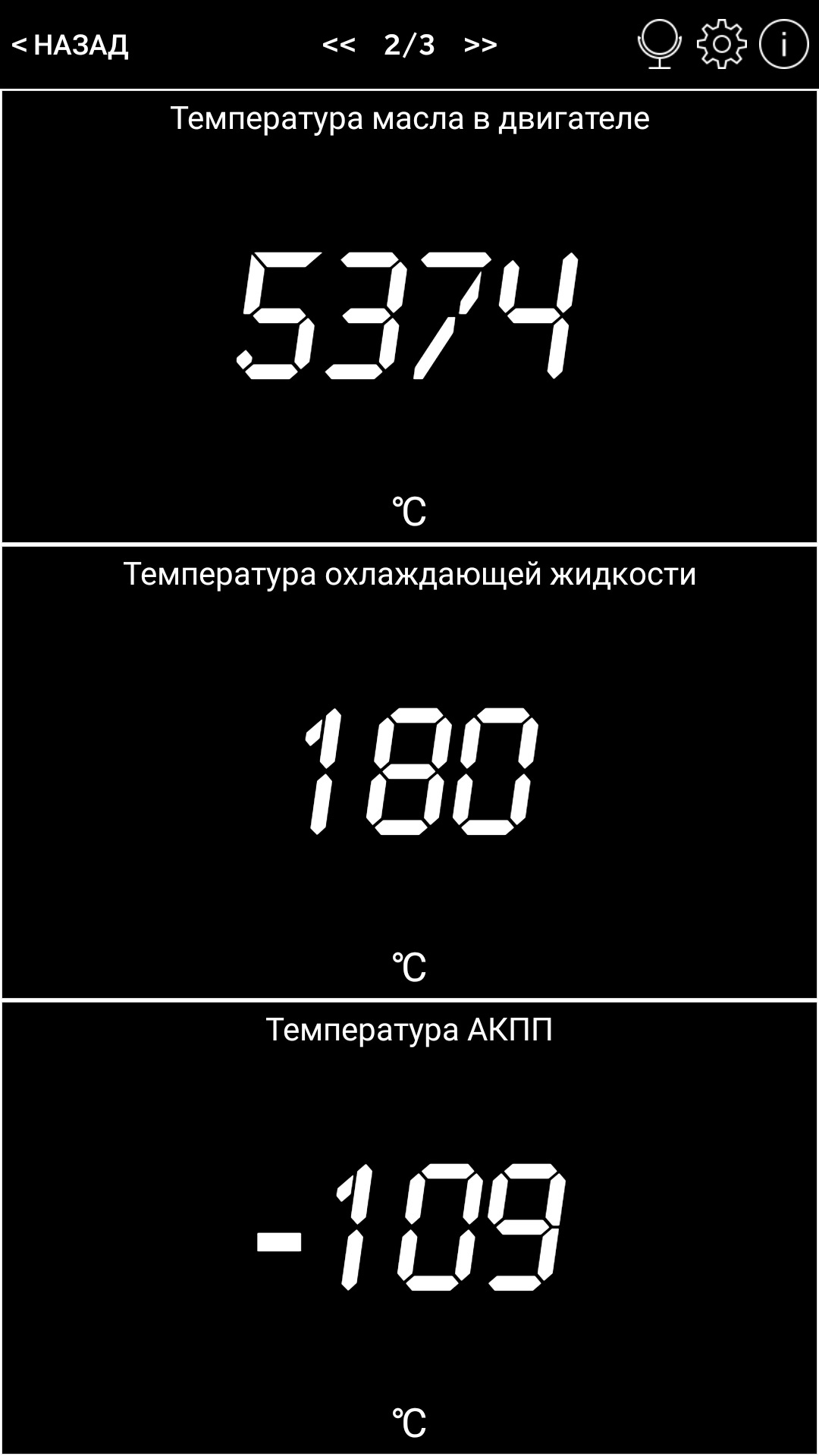819x1456 pixels.
Task: Open the Температура АКПП gauge
Action: 409,1227
